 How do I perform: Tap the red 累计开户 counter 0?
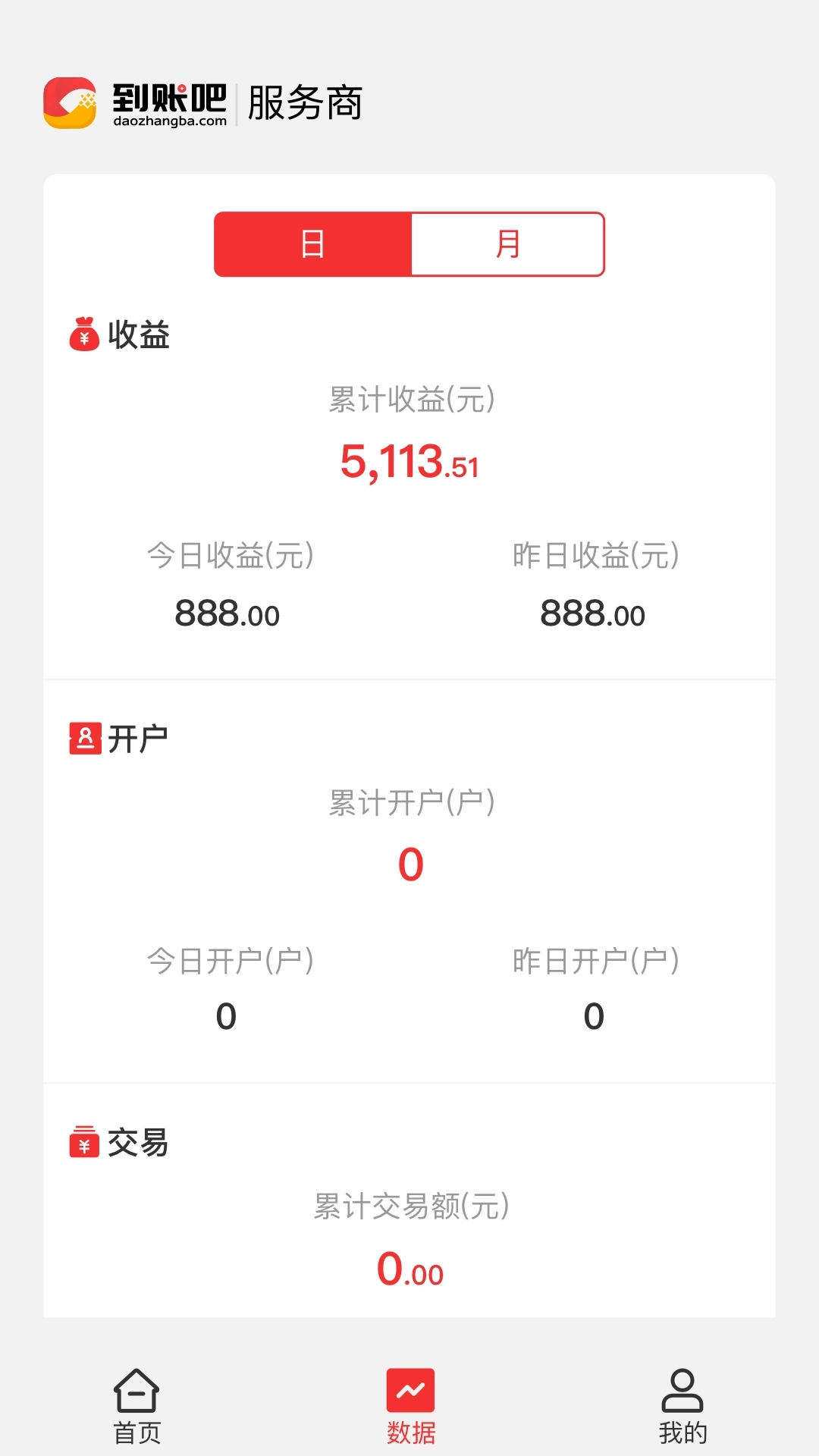click(409, 864)
